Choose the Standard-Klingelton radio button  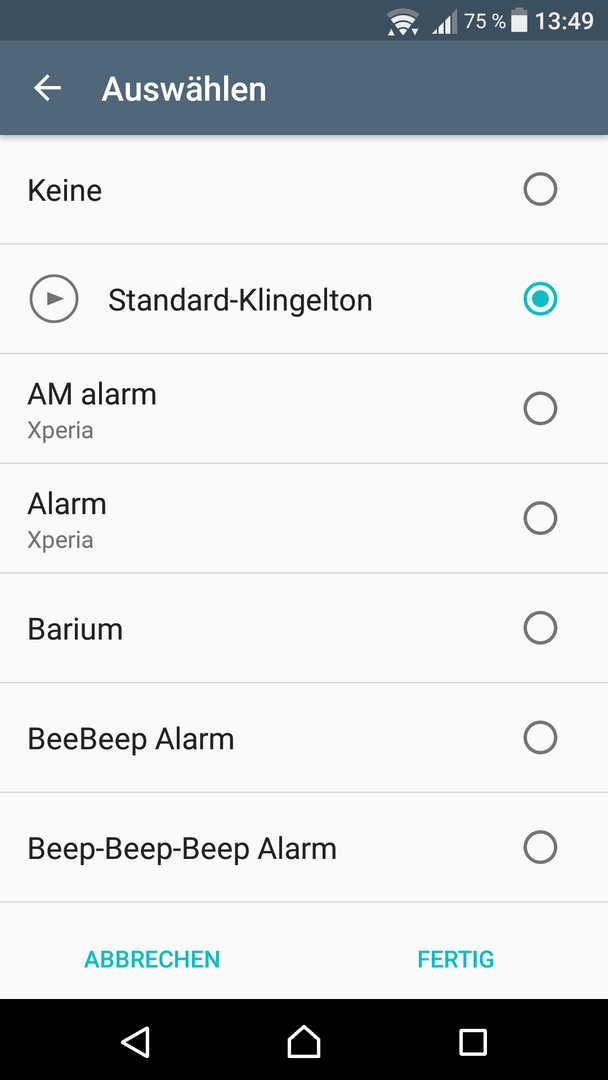coord(540,299)
